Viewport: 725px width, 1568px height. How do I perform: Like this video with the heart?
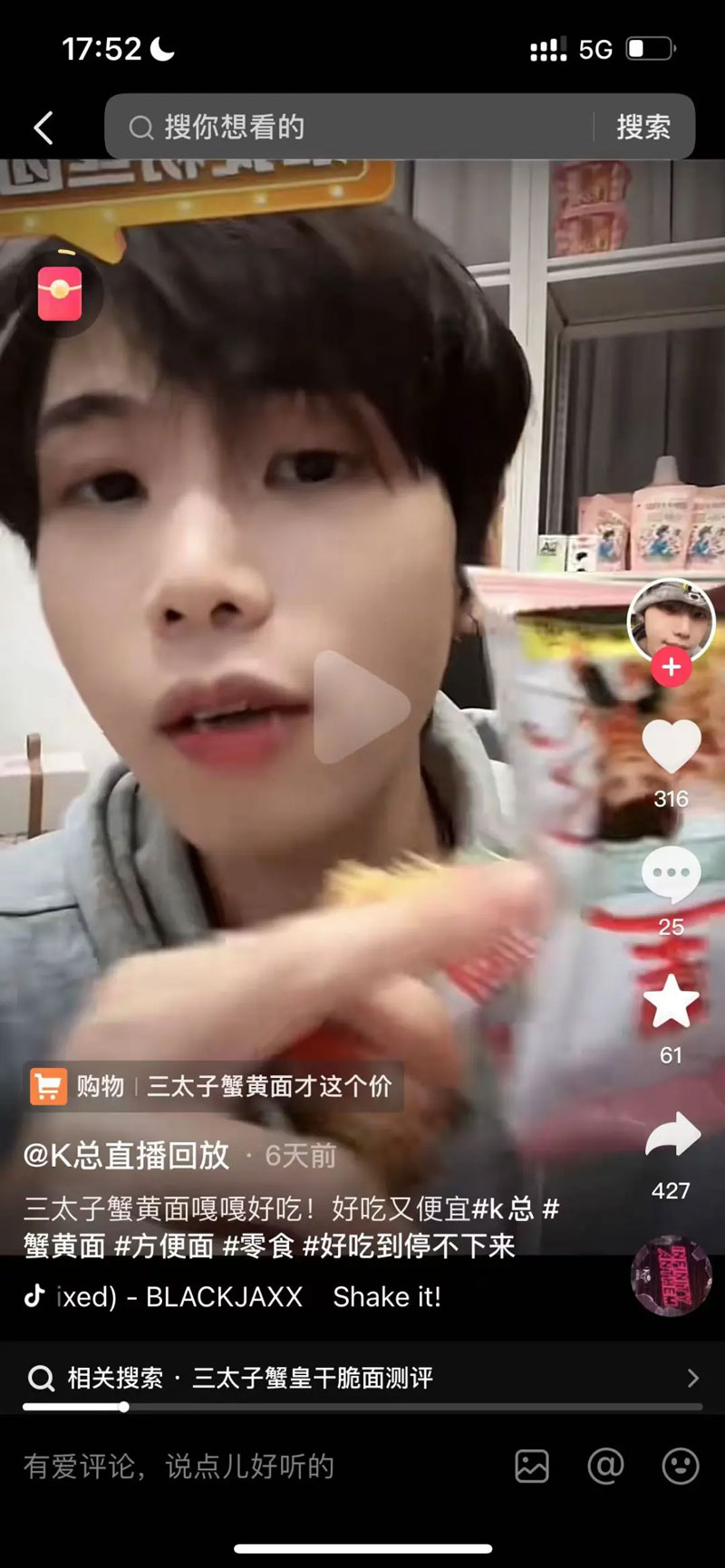671,747
